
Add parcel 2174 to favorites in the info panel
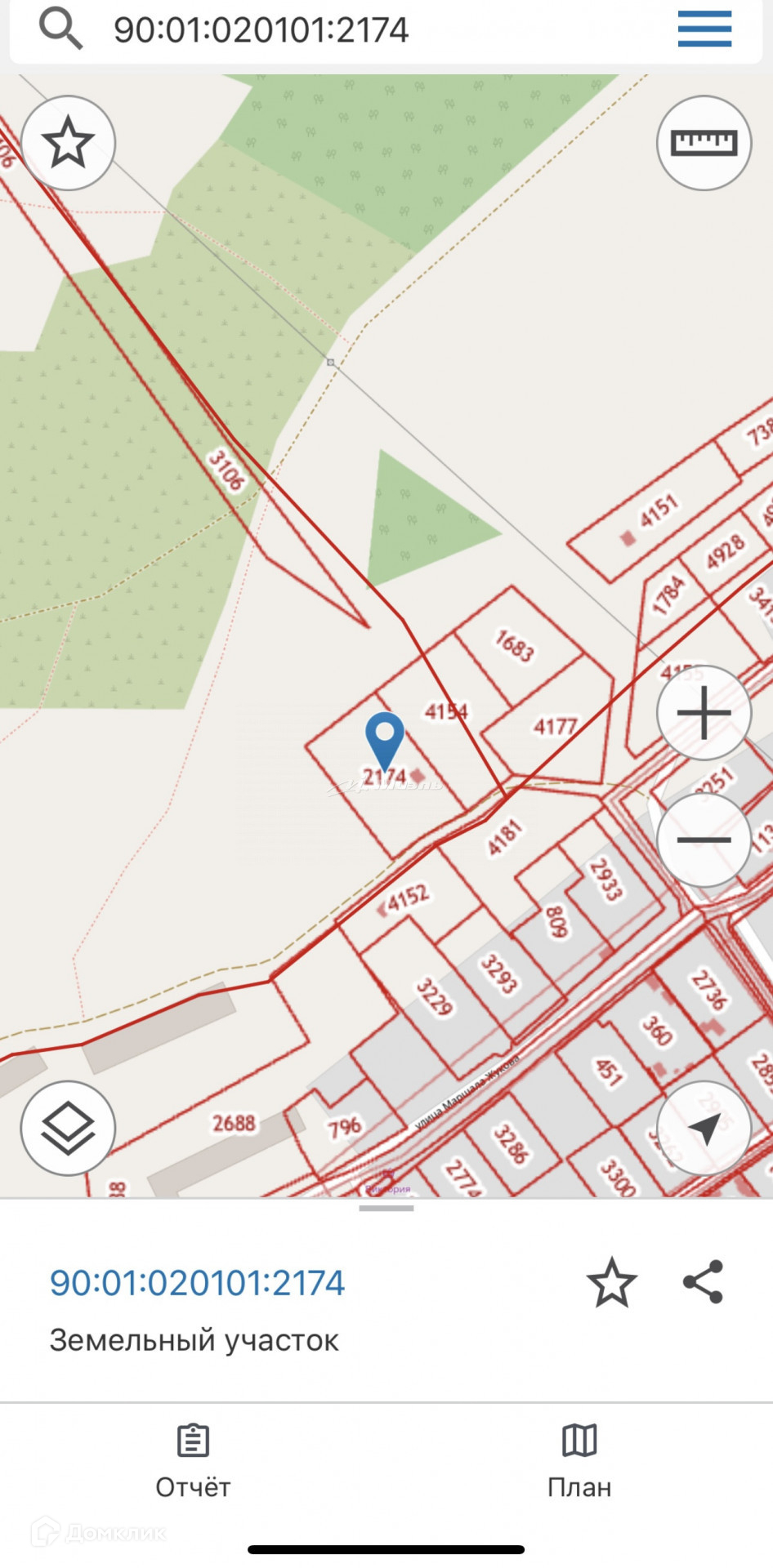[611, 1282]
